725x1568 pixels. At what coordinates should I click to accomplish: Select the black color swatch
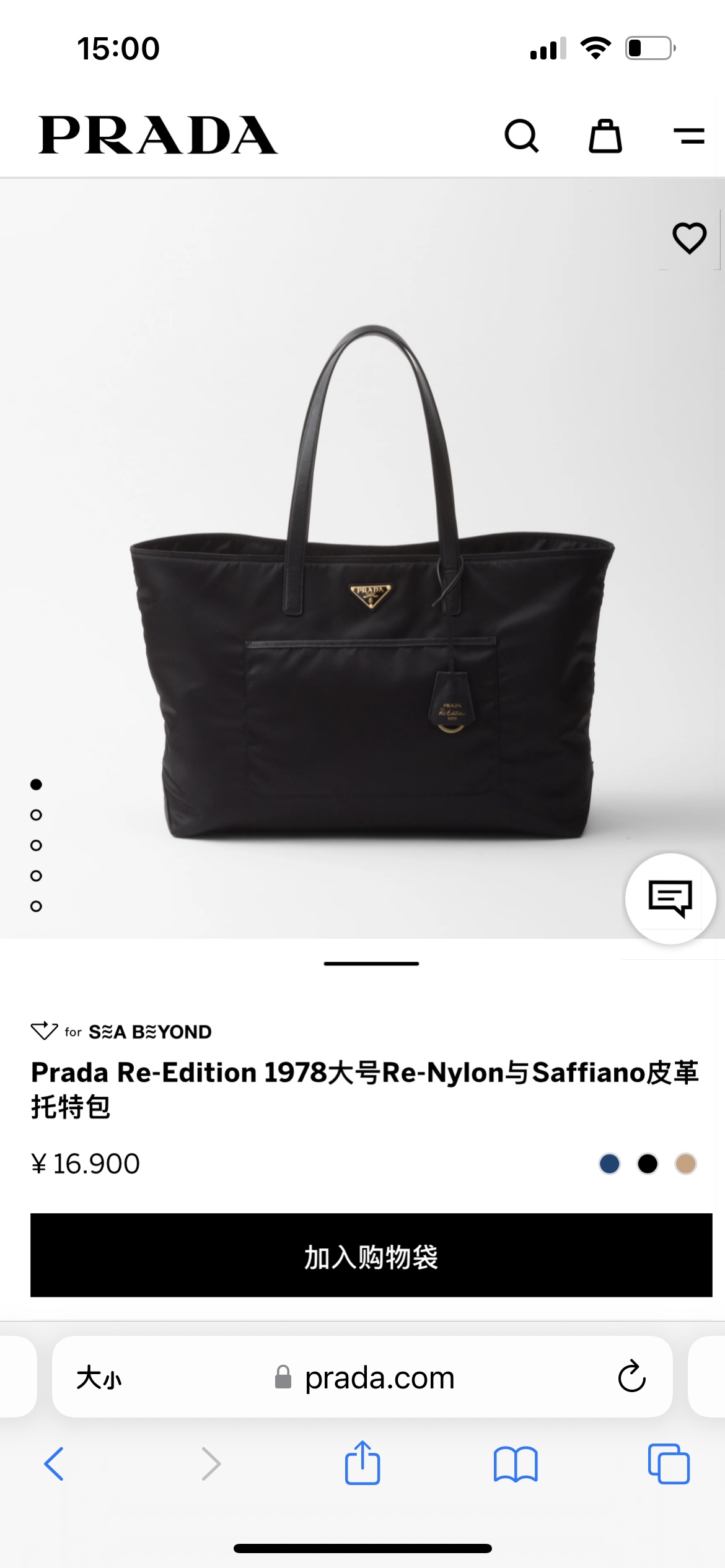point(648,1164)
